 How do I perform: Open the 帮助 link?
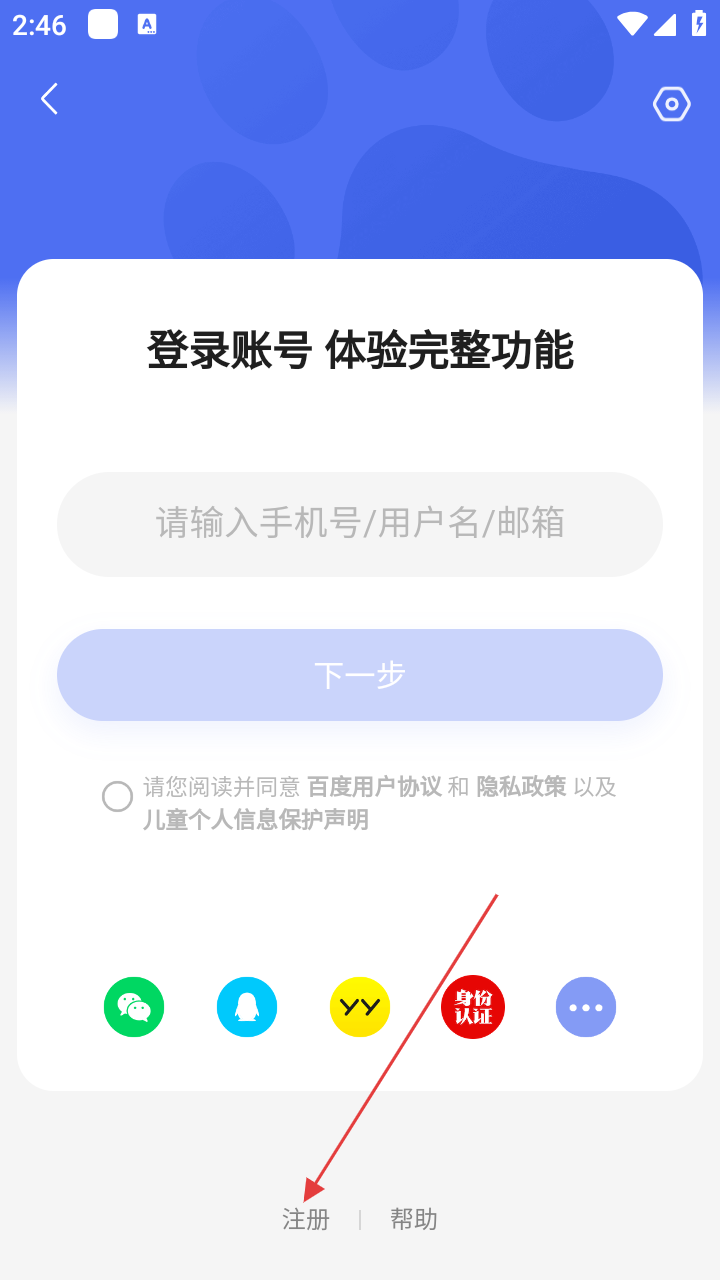point(414,1219)
